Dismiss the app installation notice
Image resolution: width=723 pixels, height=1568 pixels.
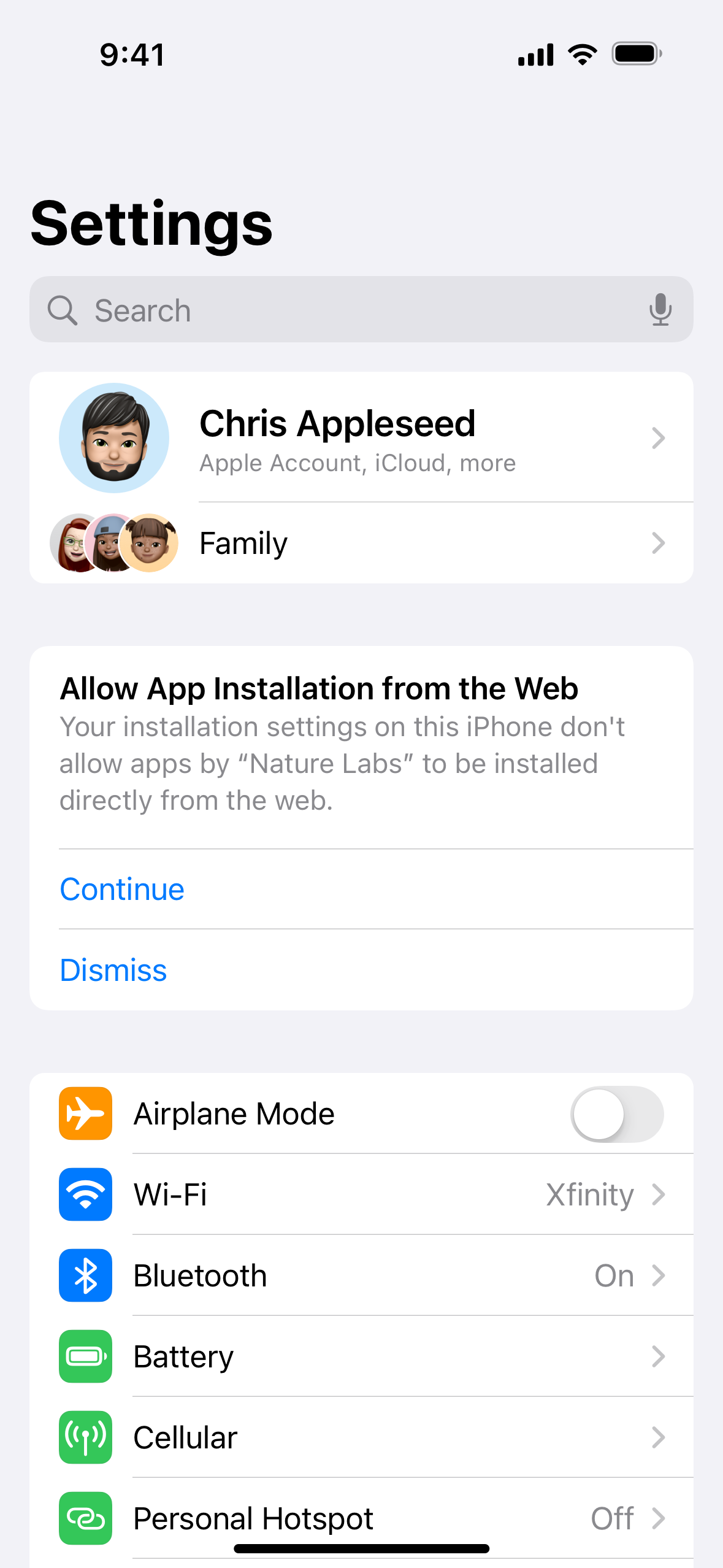coord(113,970)
